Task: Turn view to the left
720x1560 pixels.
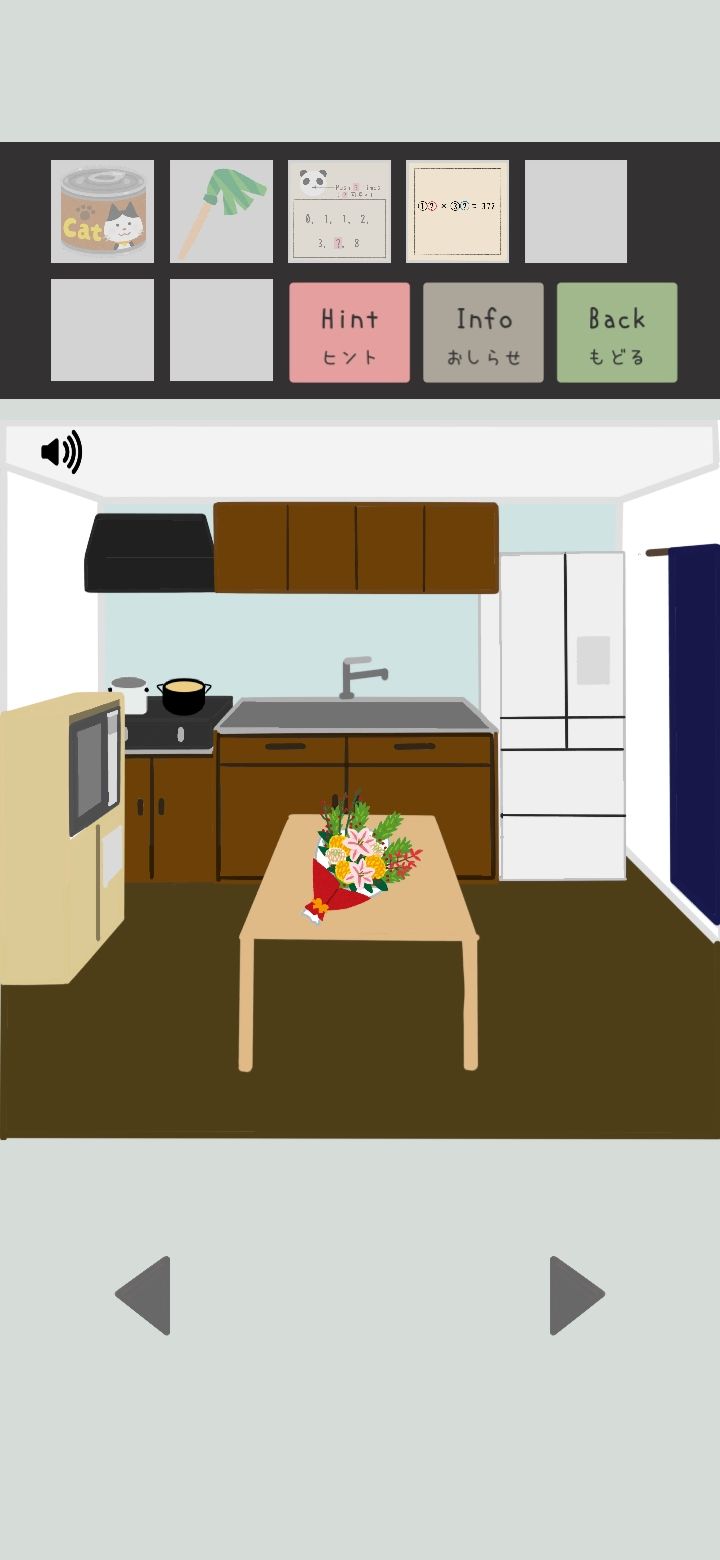Action: point(143,1295)
